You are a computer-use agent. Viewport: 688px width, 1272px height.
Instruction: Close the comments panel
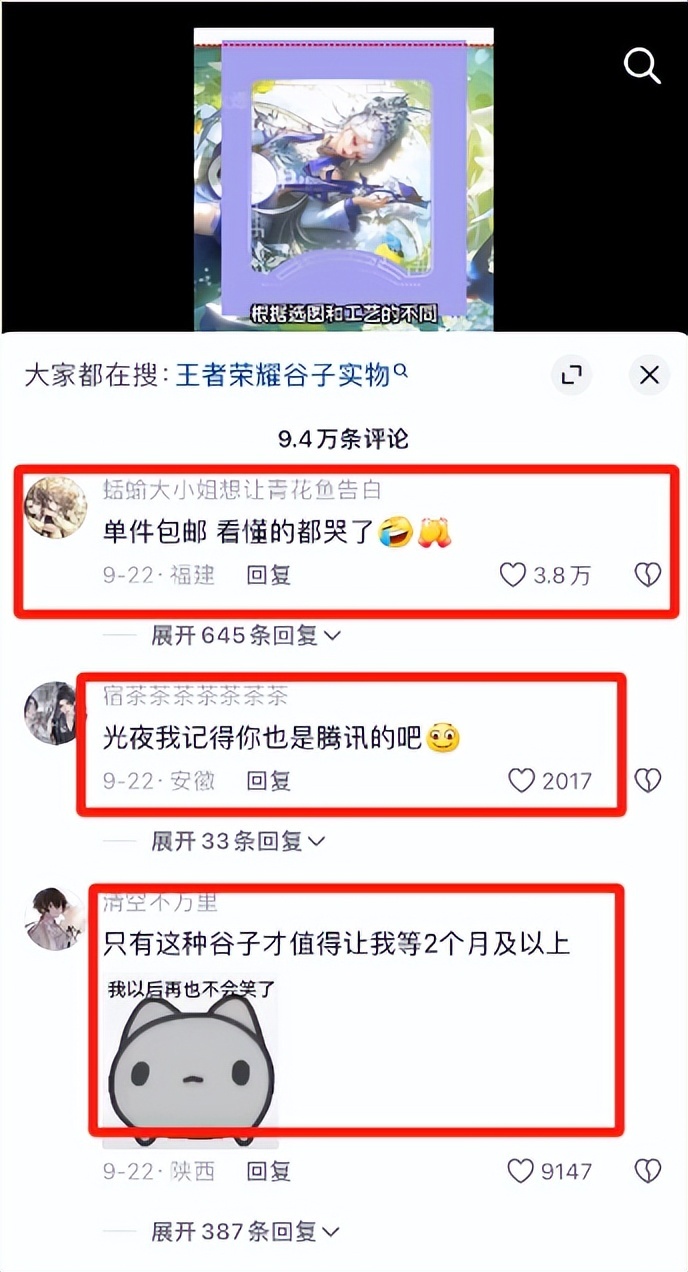649,375
